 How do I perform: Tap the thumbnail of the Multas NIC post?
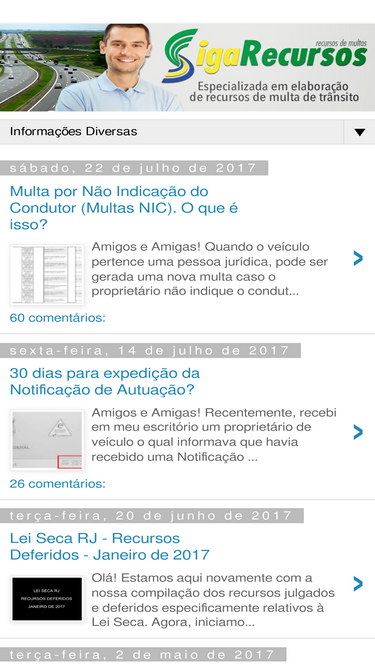(x=47, y=275)
